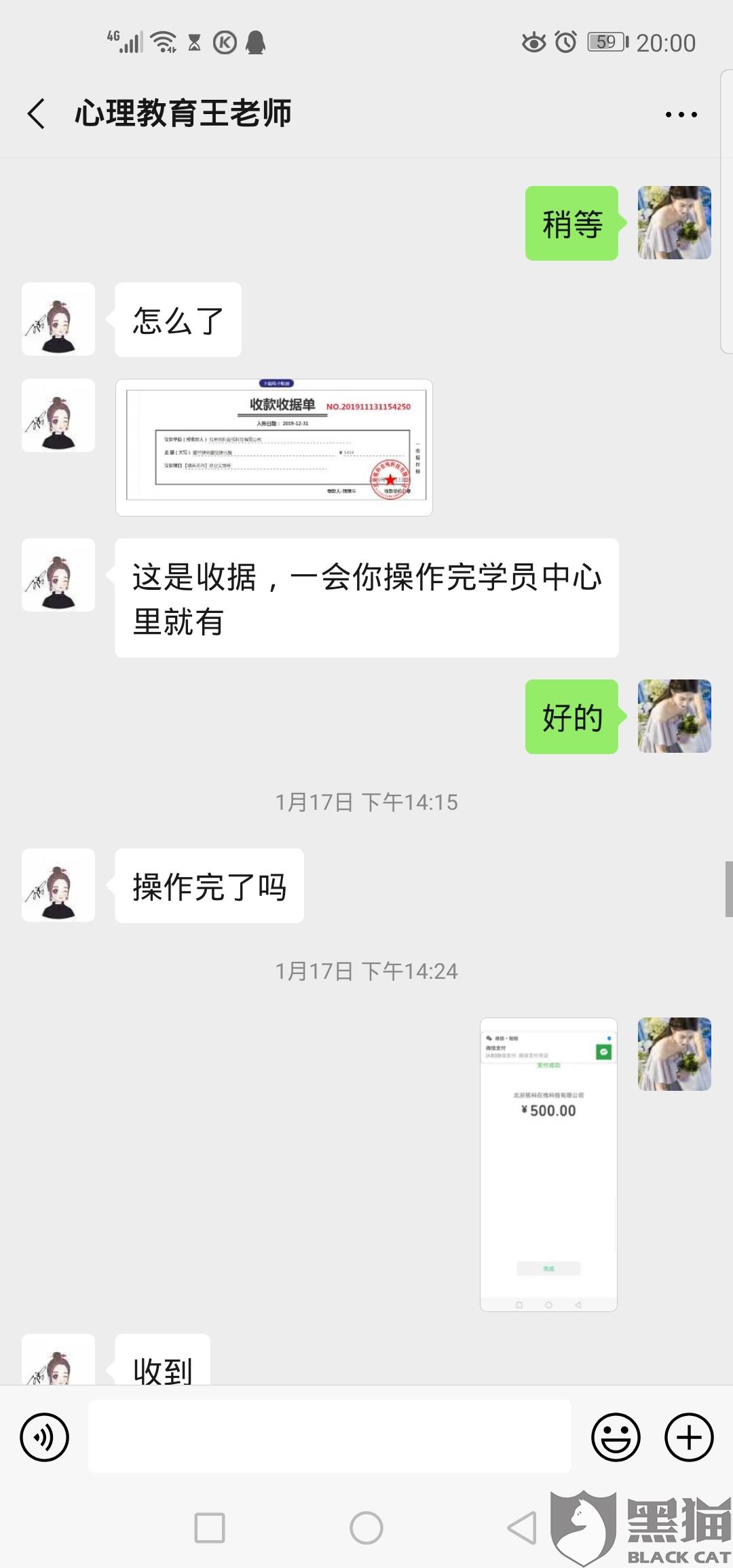
Task: Open the plus attachments menu
Action: click(x=689, y=1437)
